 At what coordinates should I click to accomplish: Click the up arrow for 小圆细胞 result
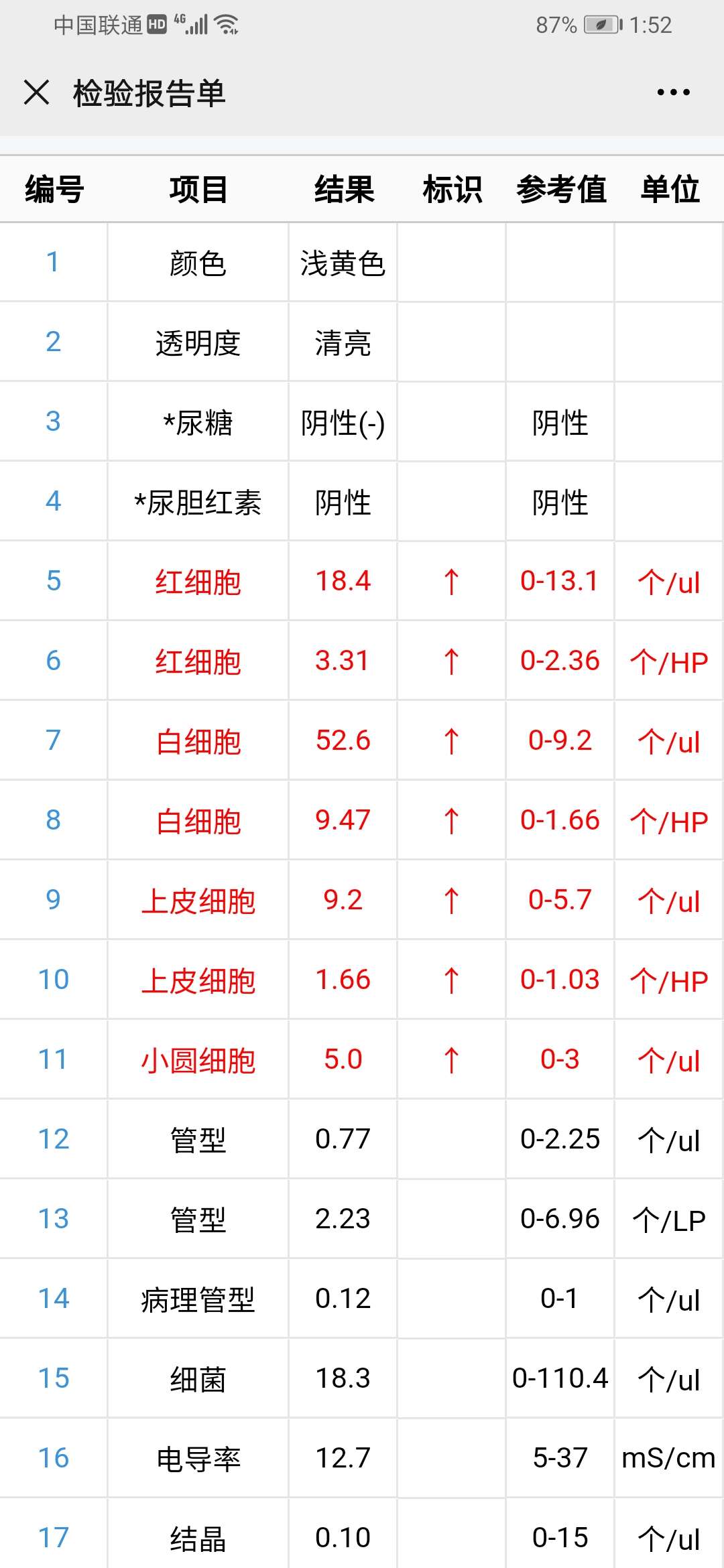click(452, 1059)
